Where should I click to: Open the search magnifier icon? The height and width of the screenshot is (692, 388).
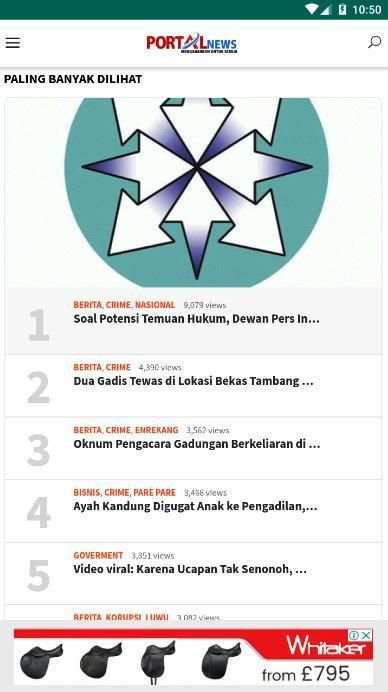click(374, 42)
